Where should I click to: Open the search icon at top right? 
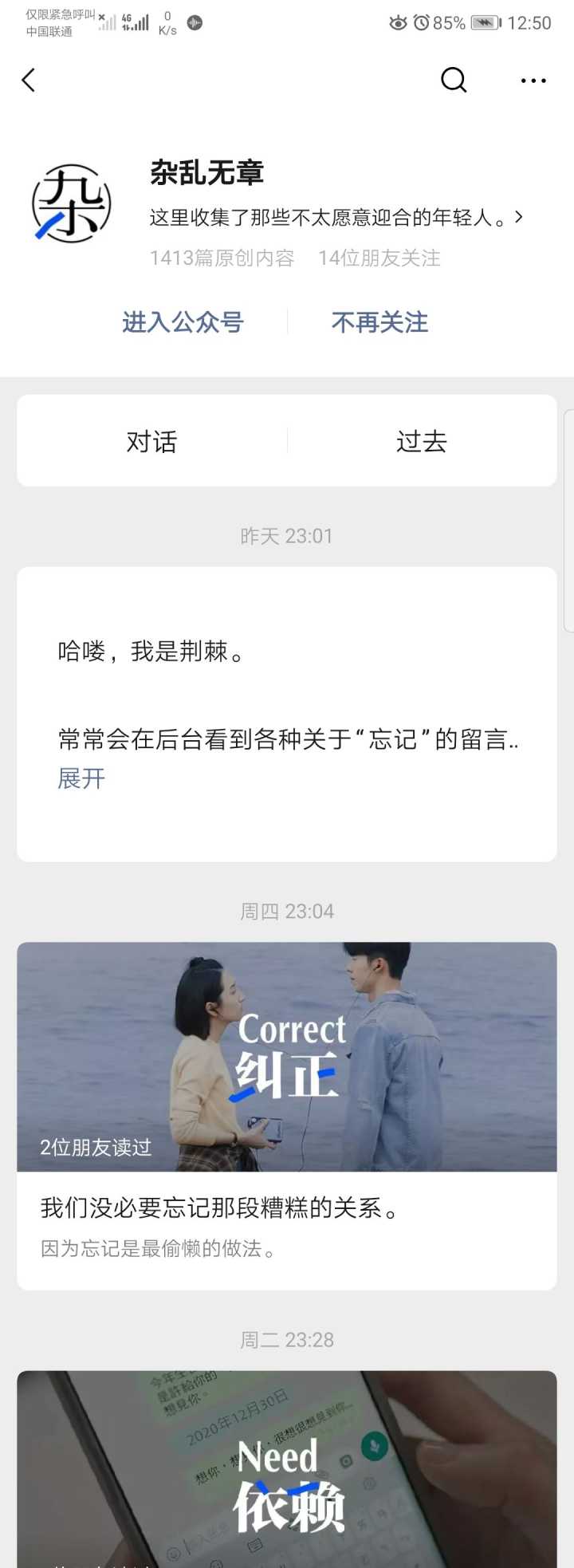point(454,80)
